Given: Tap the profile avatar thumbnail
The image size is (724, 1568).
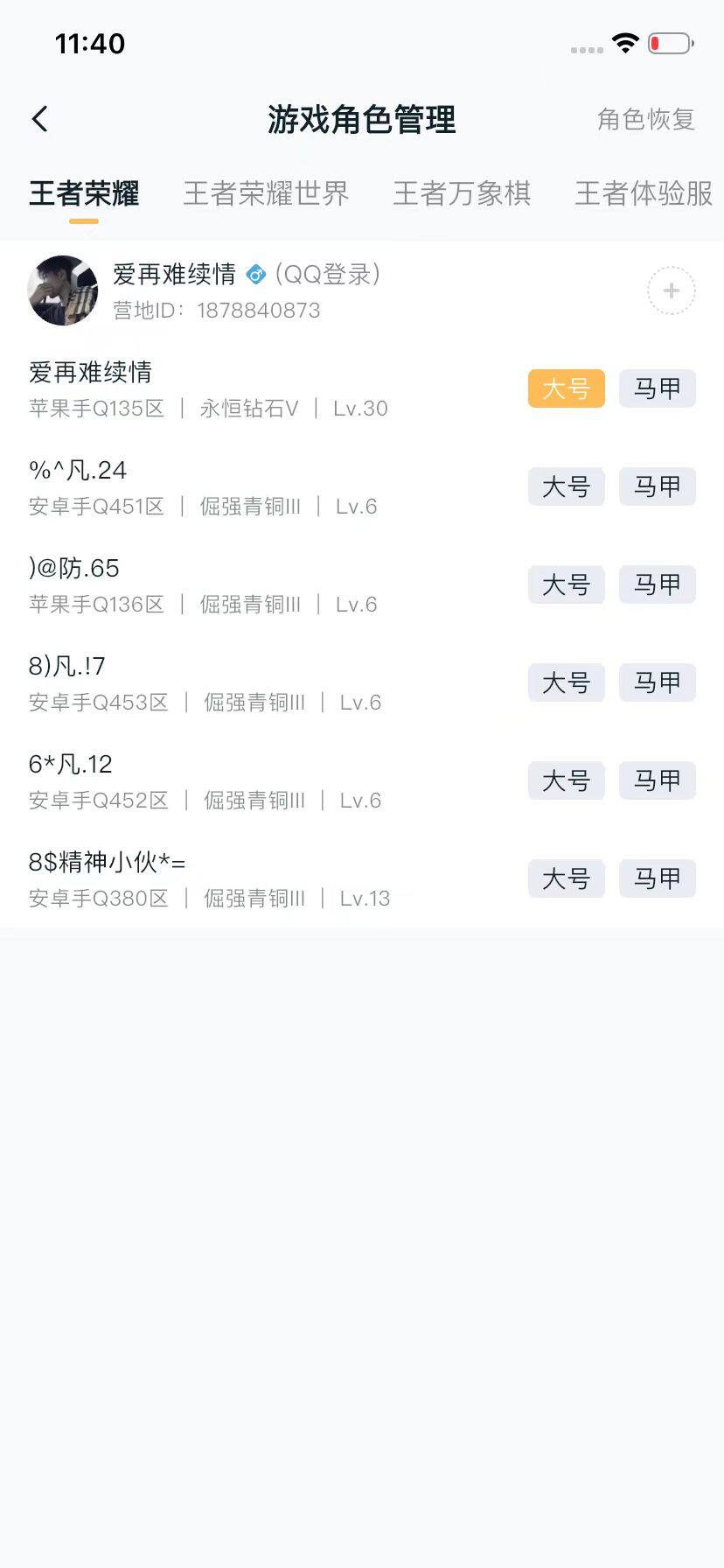Looking at the screenshot, I should 62,290.
